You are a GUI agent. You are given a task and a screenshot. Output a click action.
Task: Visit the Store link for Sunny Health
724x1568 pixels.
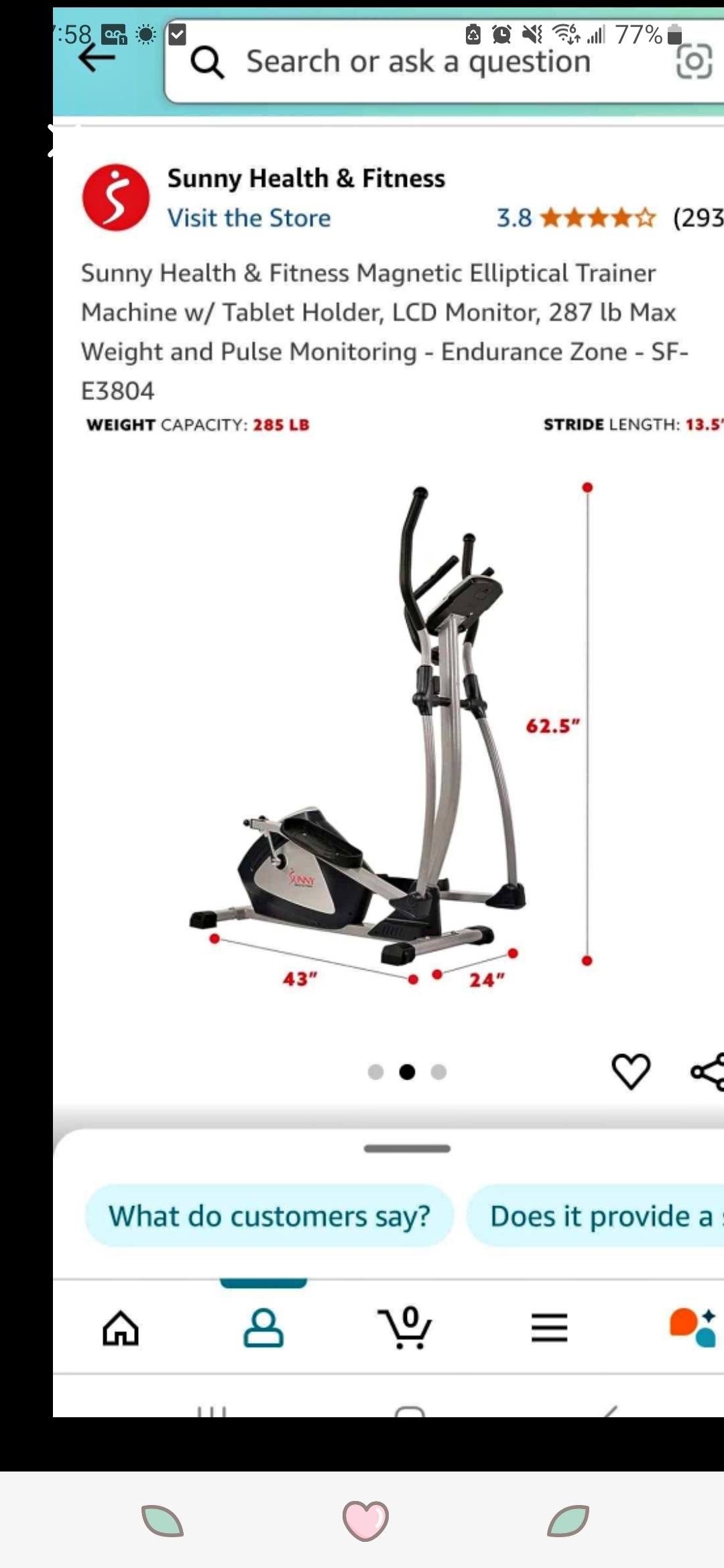pyautogui.click(x=249, y=218)
